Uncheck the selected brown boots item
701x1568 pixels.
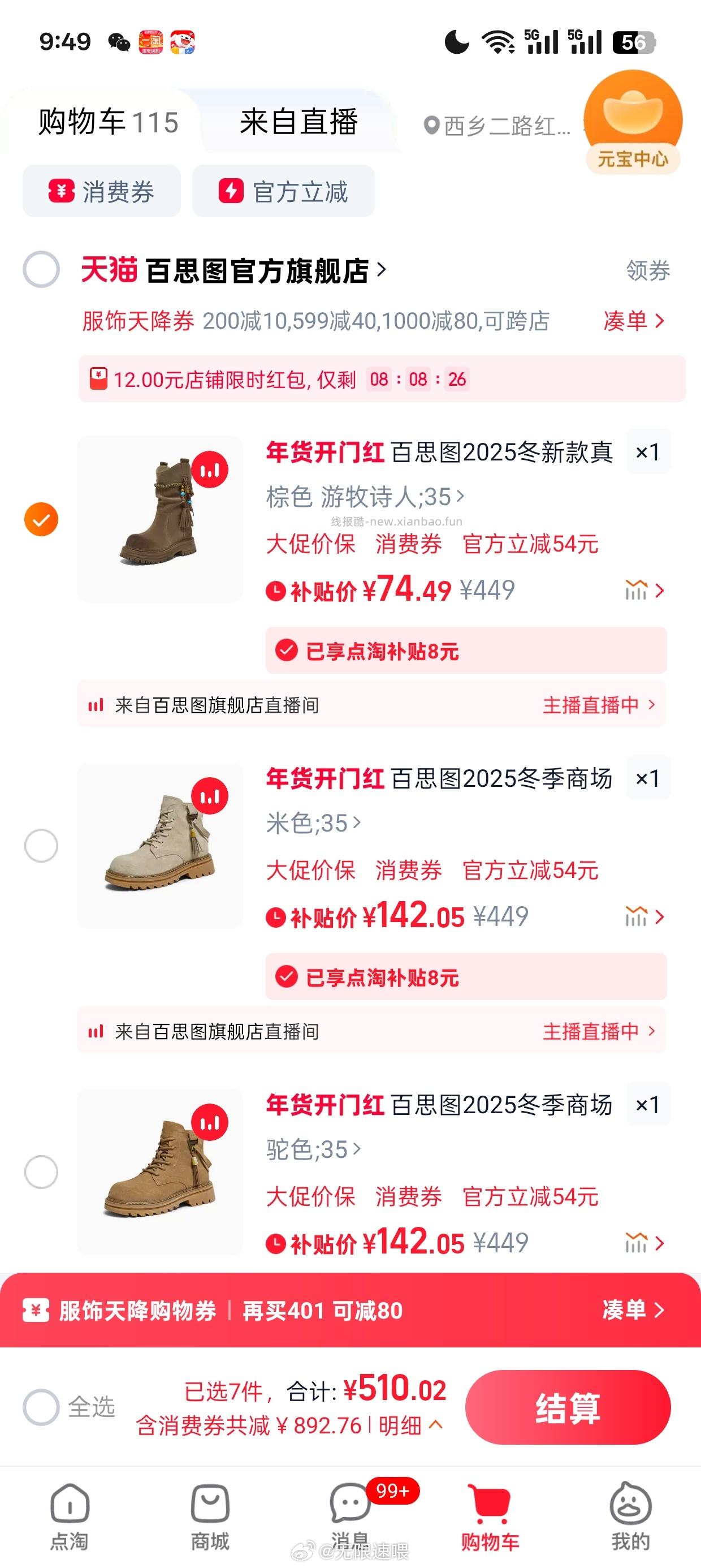click(41, 519)
